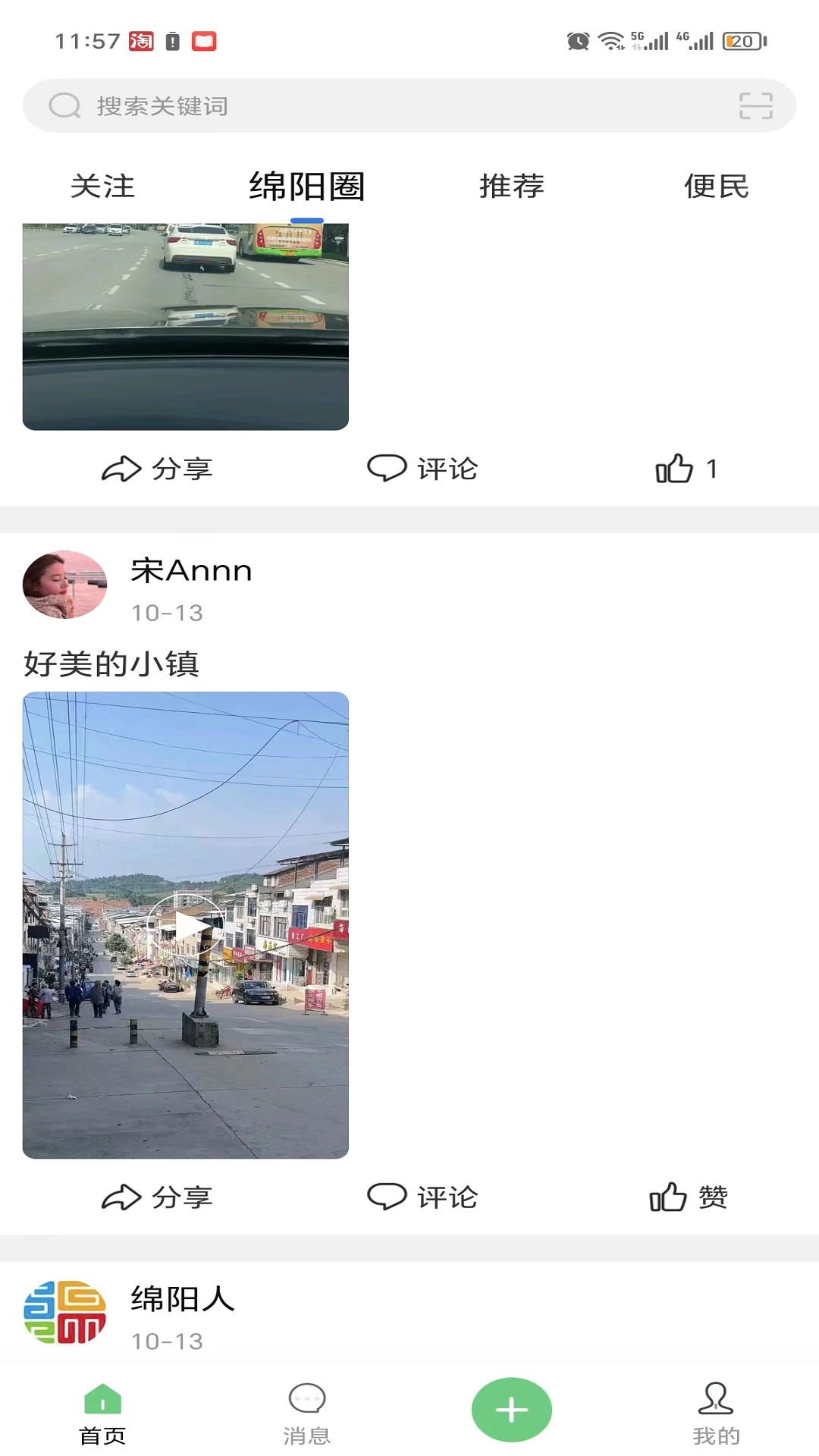Tap the green plus icon to create post

click(x=510, y=1408)
